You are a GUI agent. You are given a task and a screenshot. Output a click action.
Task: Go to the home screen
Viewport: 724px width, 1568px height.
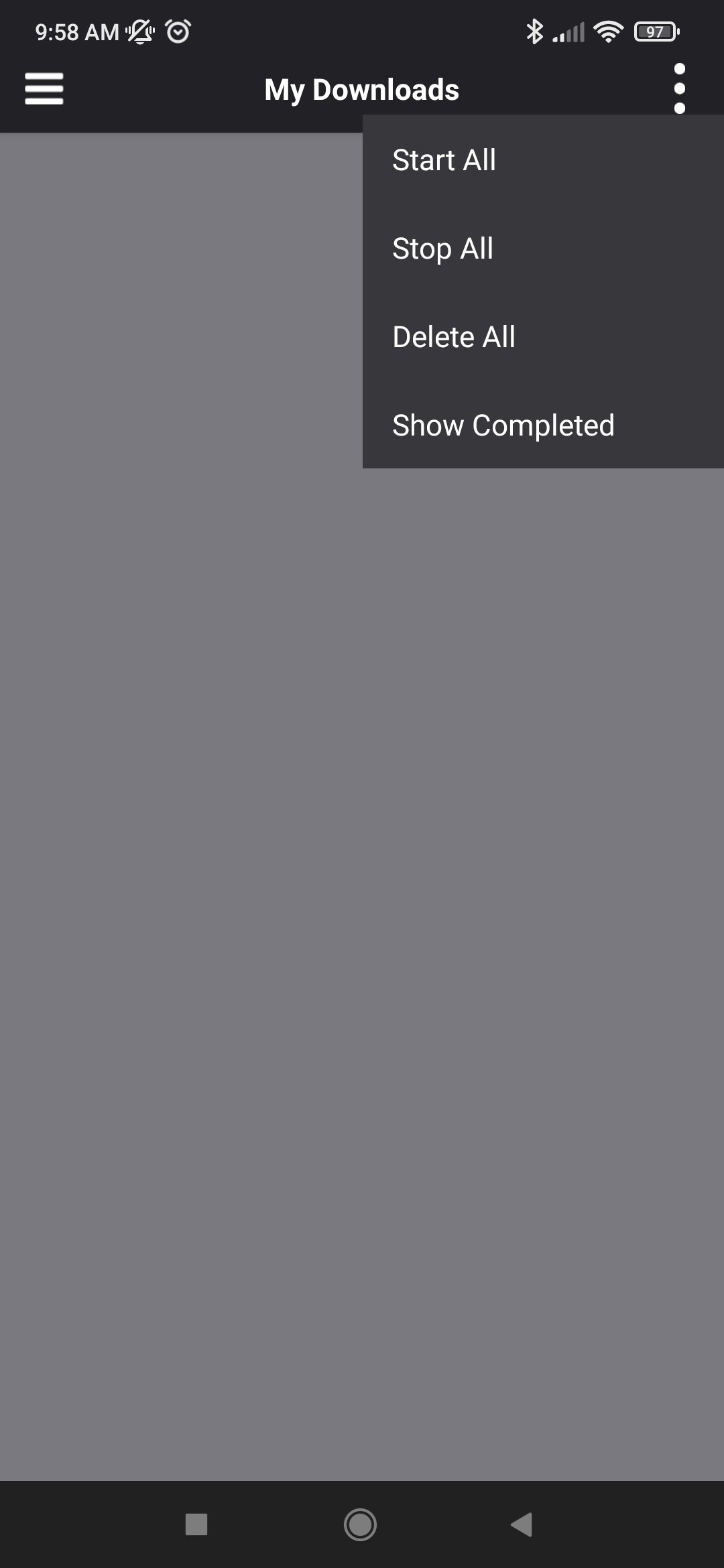tap(360, 1524)
